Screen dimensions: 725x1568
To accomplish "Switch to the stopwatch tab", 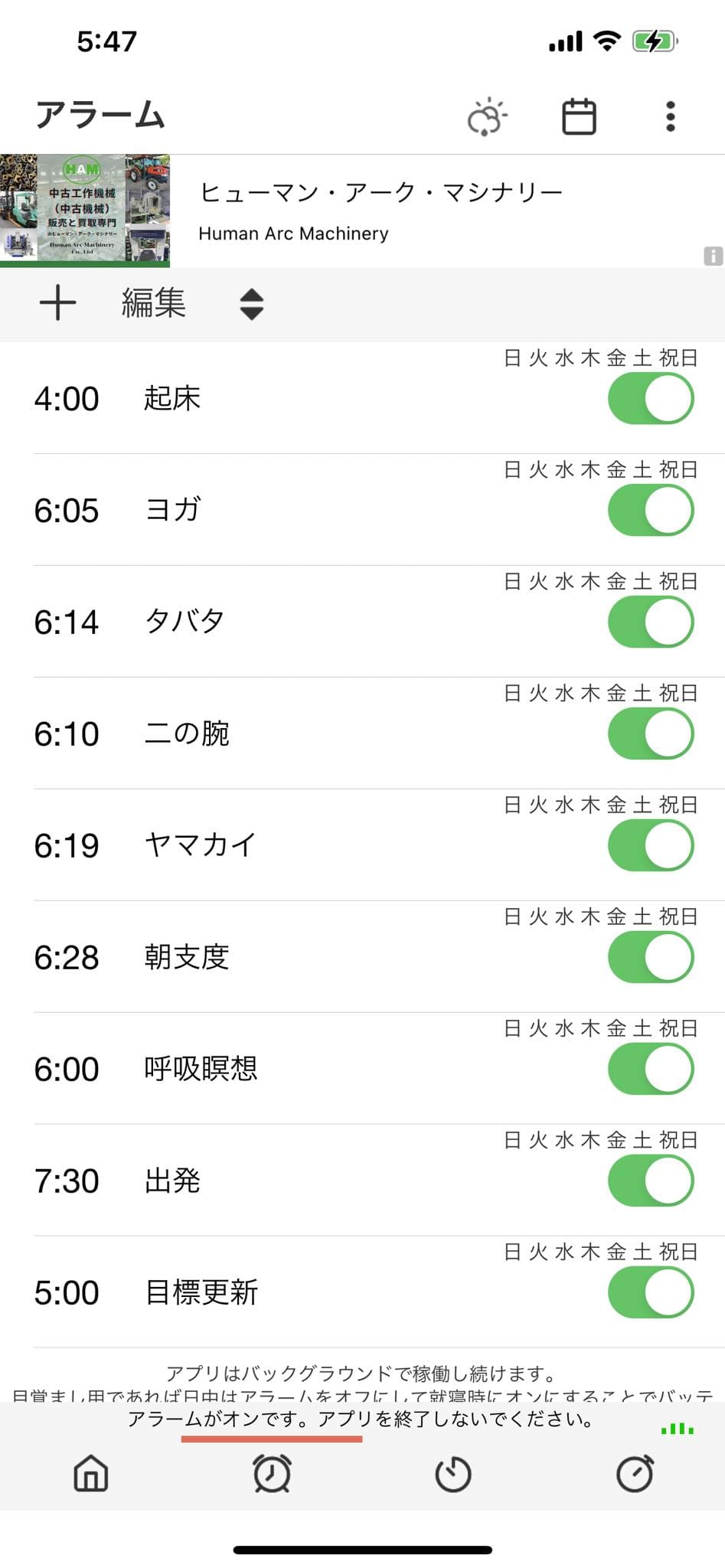I will click(x=635, y=1474).
